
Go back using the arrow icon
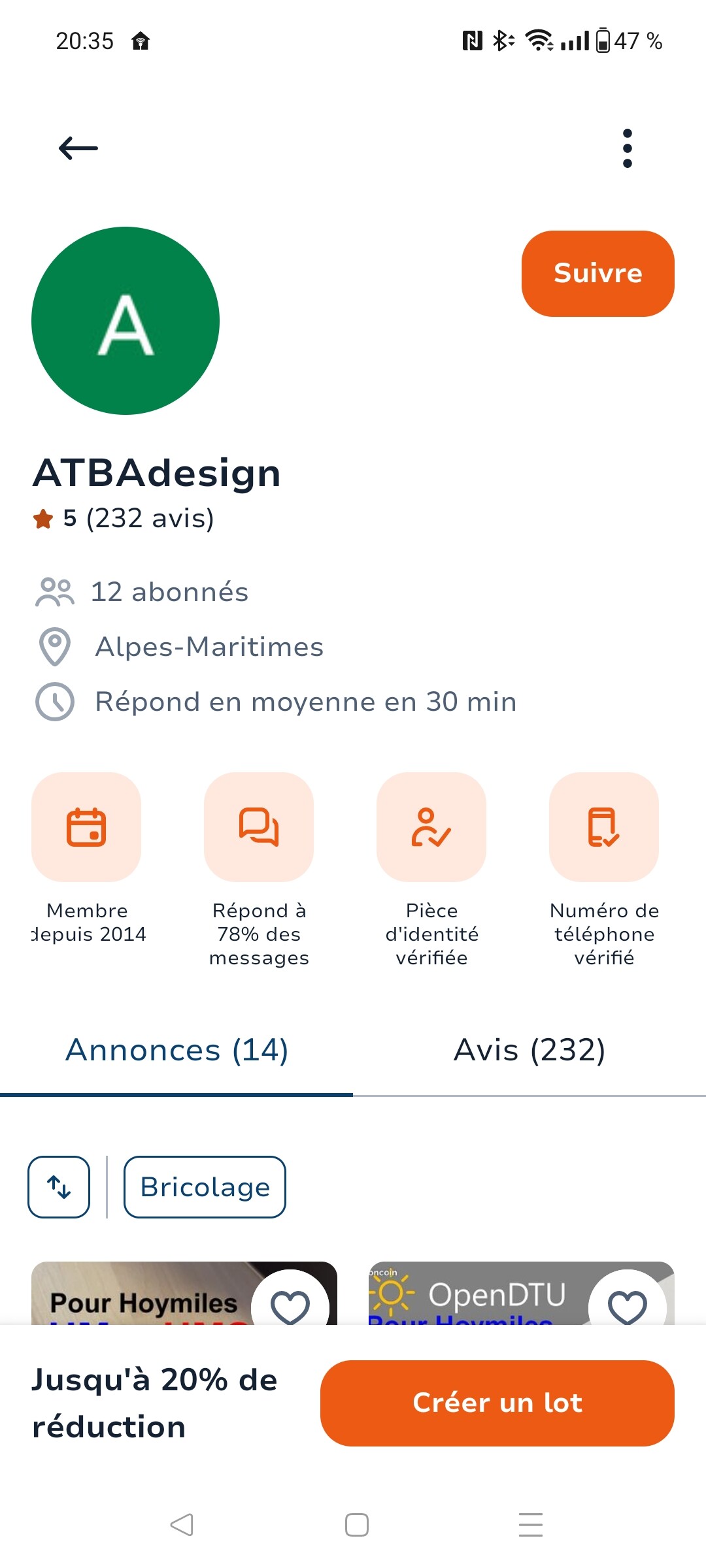(x=78, y=148)
